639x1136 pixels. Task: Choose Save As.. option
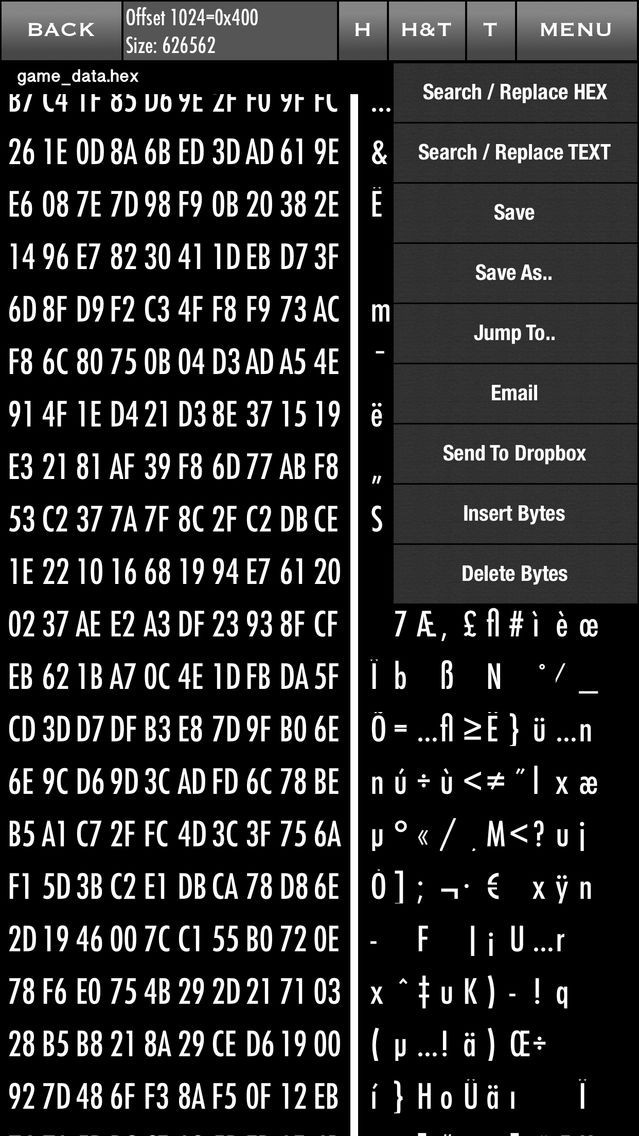click(x=514, y=272)
